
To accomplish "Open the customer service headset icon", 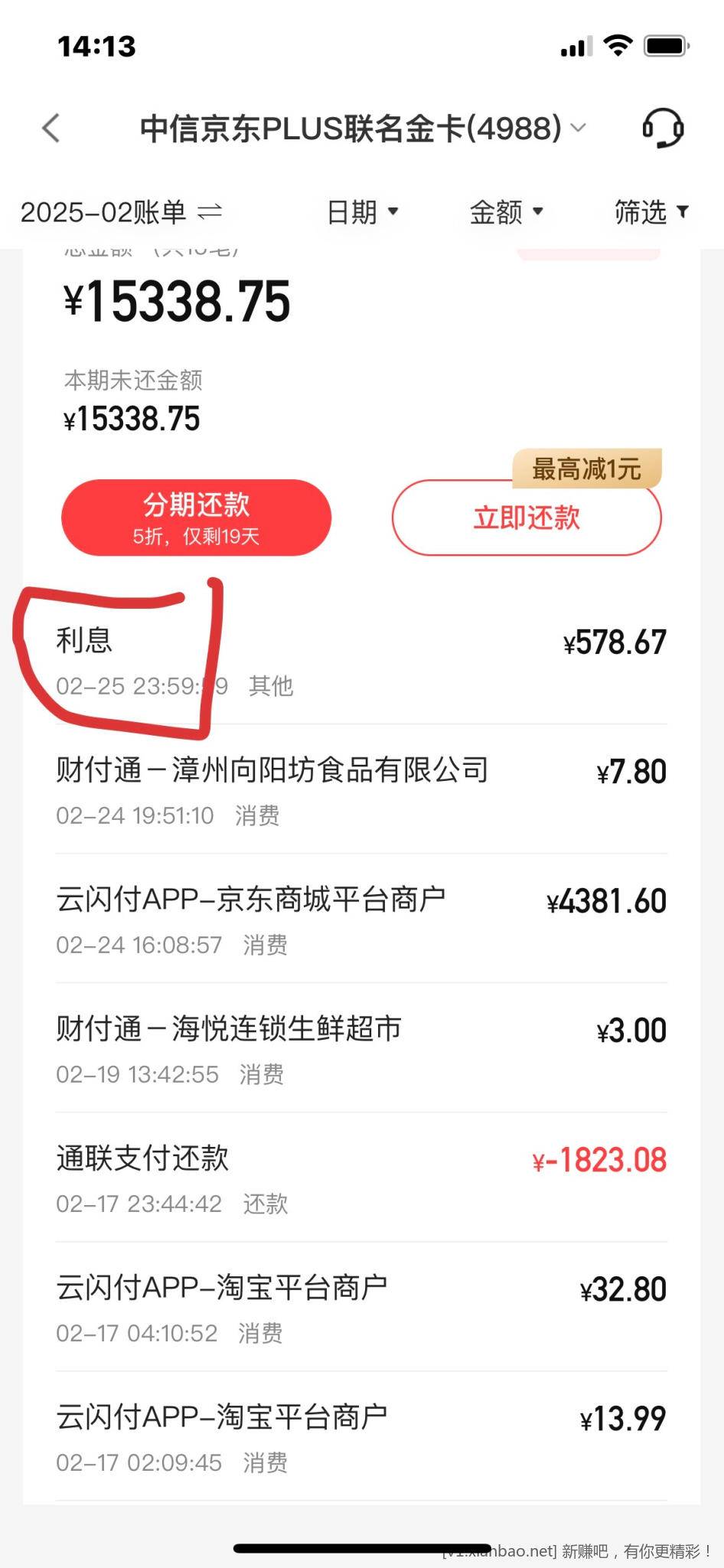I will click(x=662, y=128).
